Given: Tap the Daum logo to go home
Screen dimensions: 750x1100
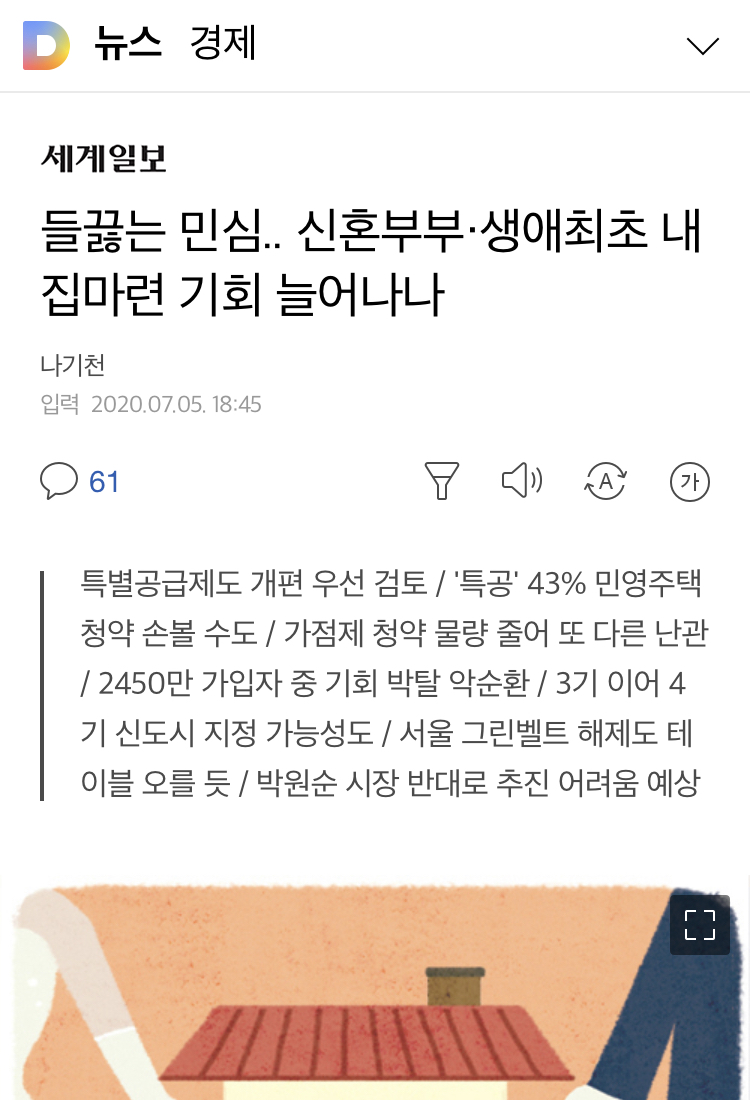Looking at the screenshot, I should pos(46,45).
